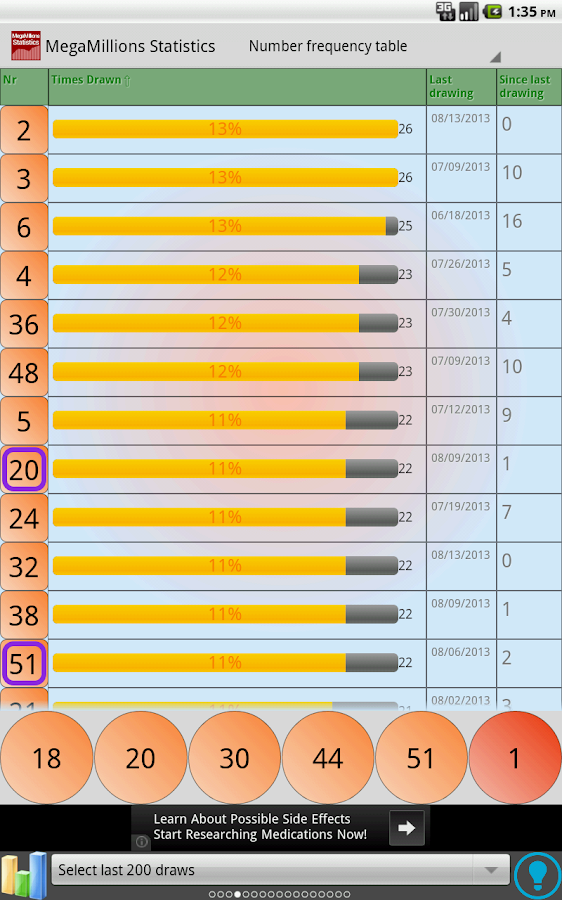This screenshot has height=900, width=562.
Task: Tap the page indicator dots
Action: click(280, 894)
